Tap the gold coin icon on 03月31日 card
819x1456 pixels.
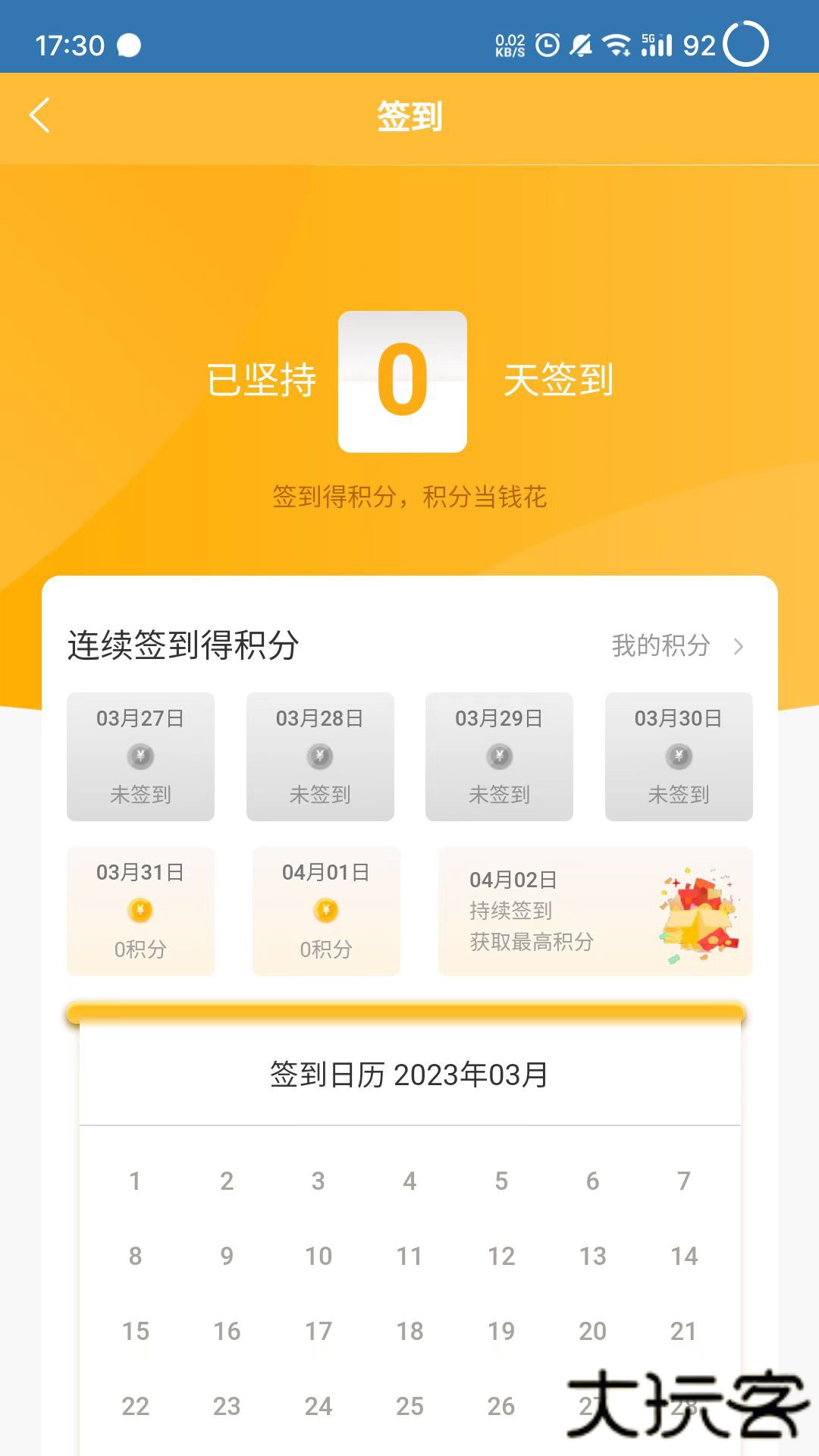click(141, 909)
